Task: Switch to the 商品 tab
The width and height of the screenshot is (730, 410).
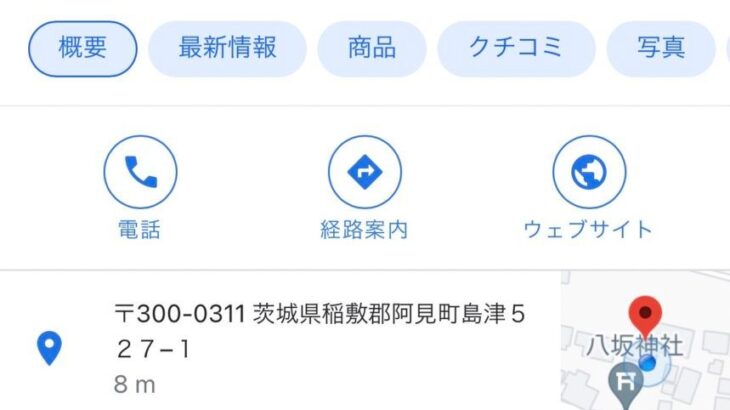Action: point(372,48)
